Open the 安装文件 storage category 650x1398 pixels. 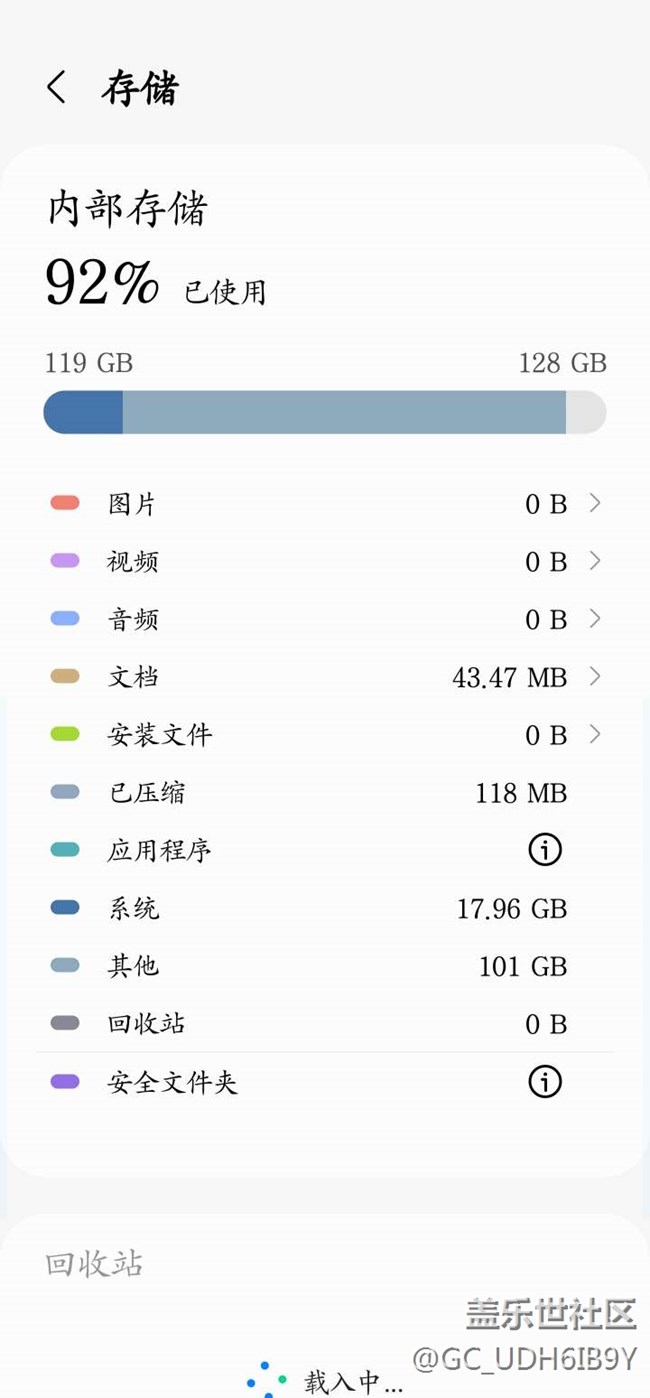pos(325,736)
